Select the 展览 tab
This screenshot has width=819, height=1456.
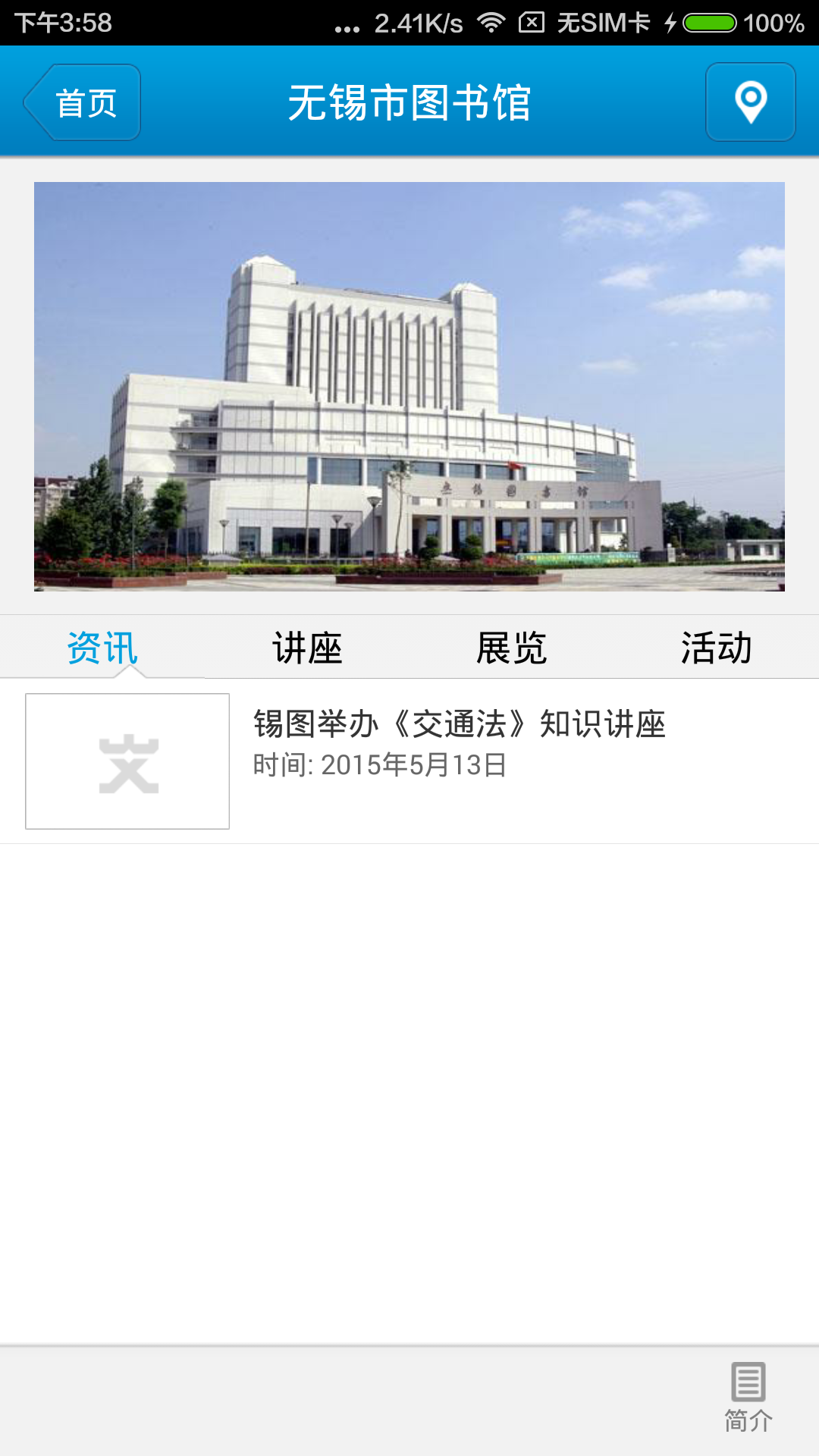coord(512,646)
